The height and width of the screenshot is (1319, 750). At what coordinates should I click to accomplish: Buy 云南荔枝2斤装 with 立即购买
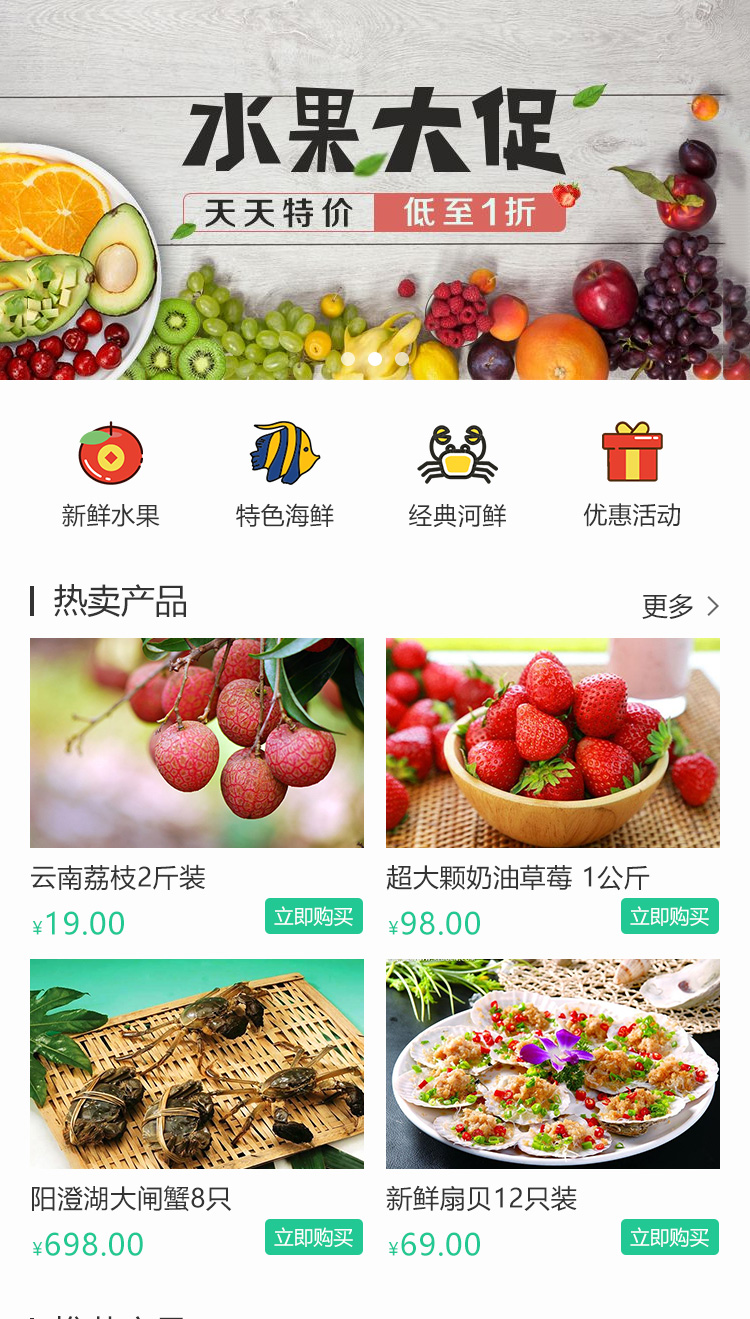click(x=314, y=916)
